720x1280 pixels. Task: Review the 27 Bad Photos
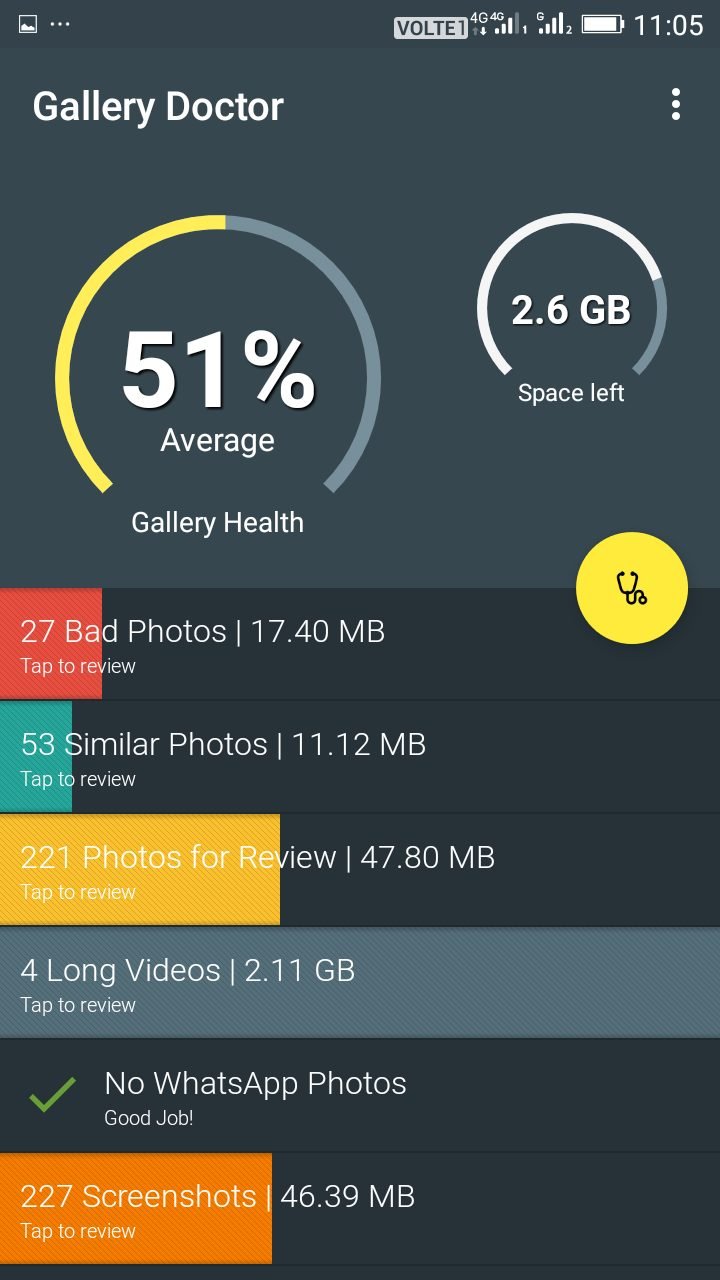point(360,644)
